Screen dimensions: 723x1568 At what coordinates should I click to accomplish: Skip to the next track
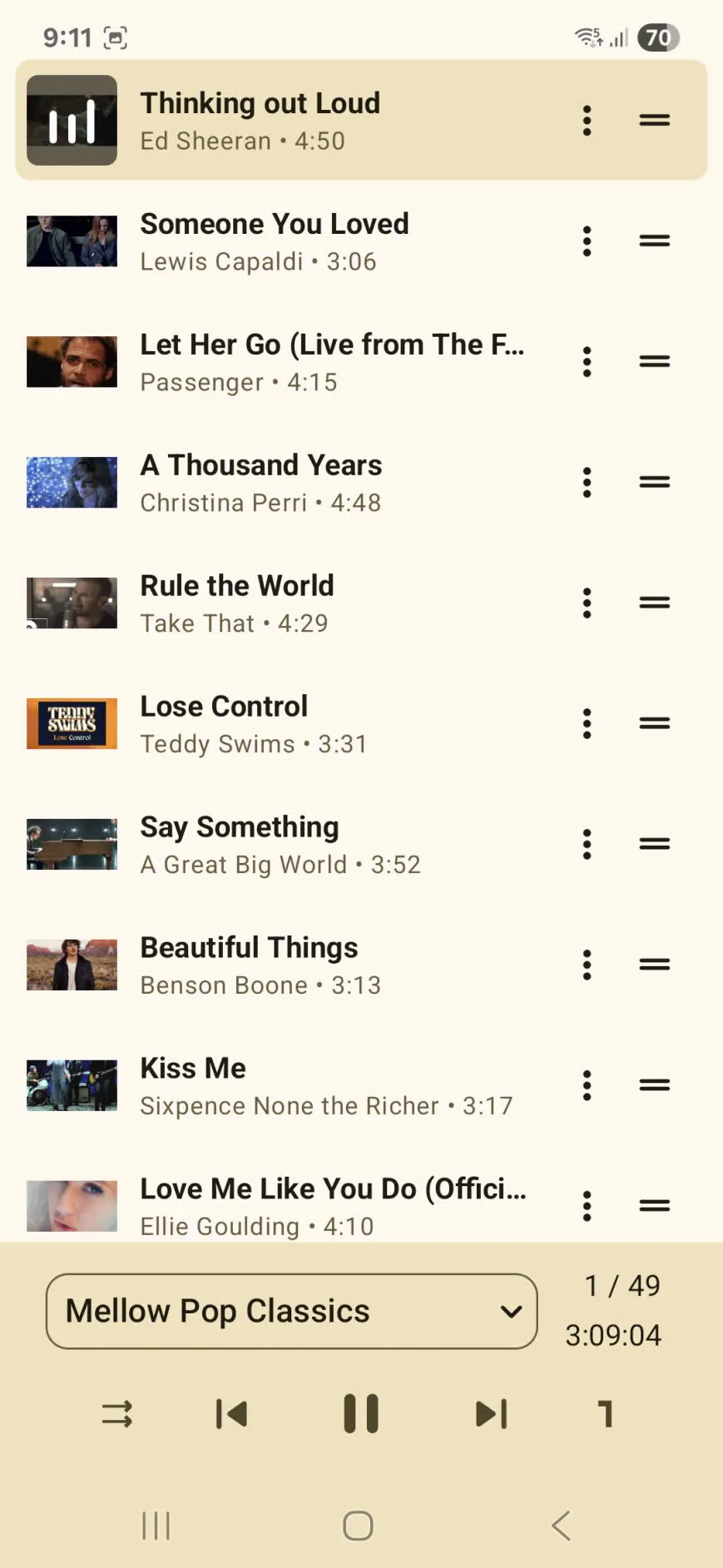click(491, 1413)
